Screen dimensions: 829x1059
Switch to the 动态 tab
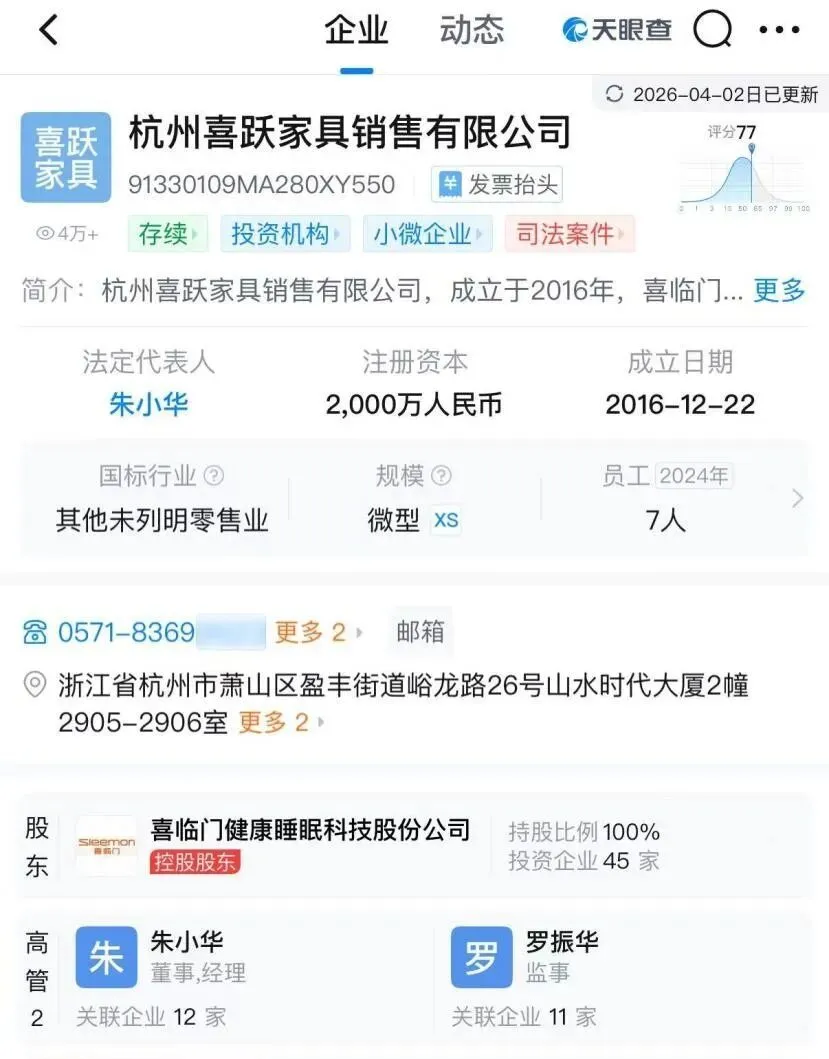[x=471, y=31]
